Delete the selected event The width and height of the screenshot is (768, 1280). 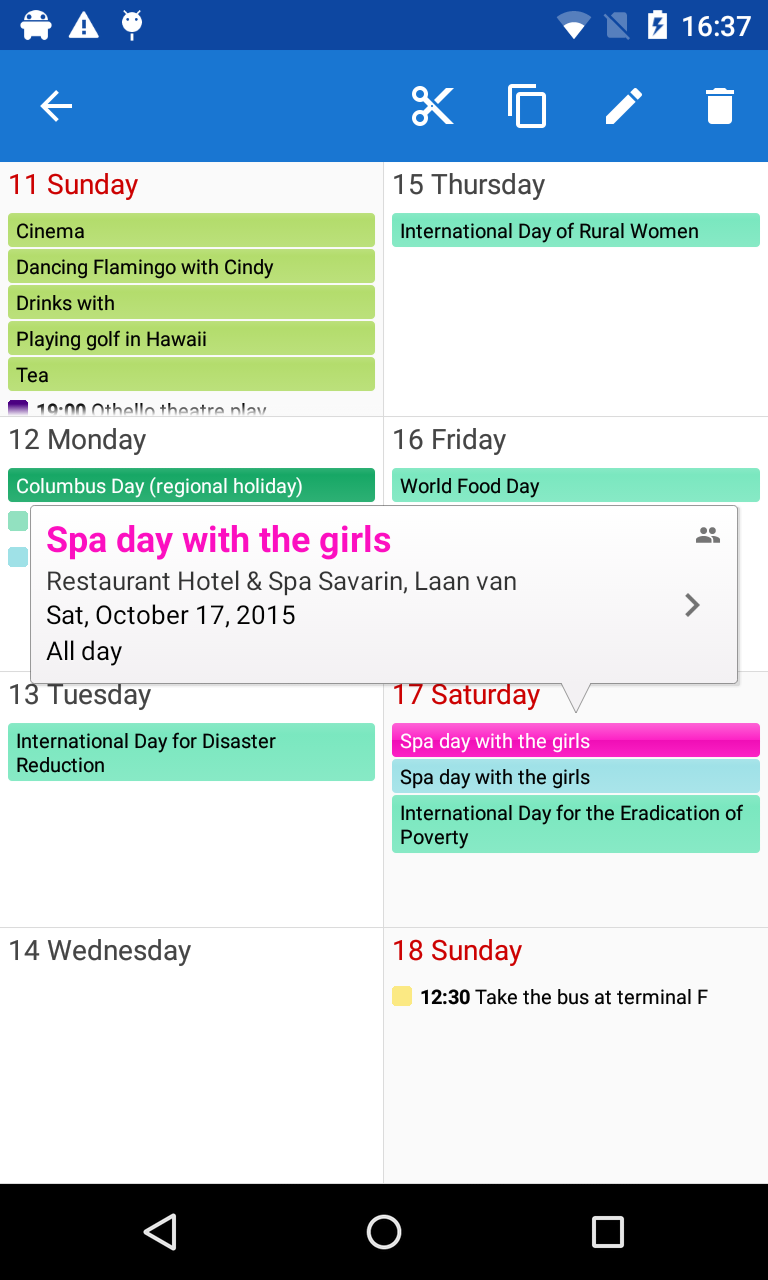pos(719,106)
